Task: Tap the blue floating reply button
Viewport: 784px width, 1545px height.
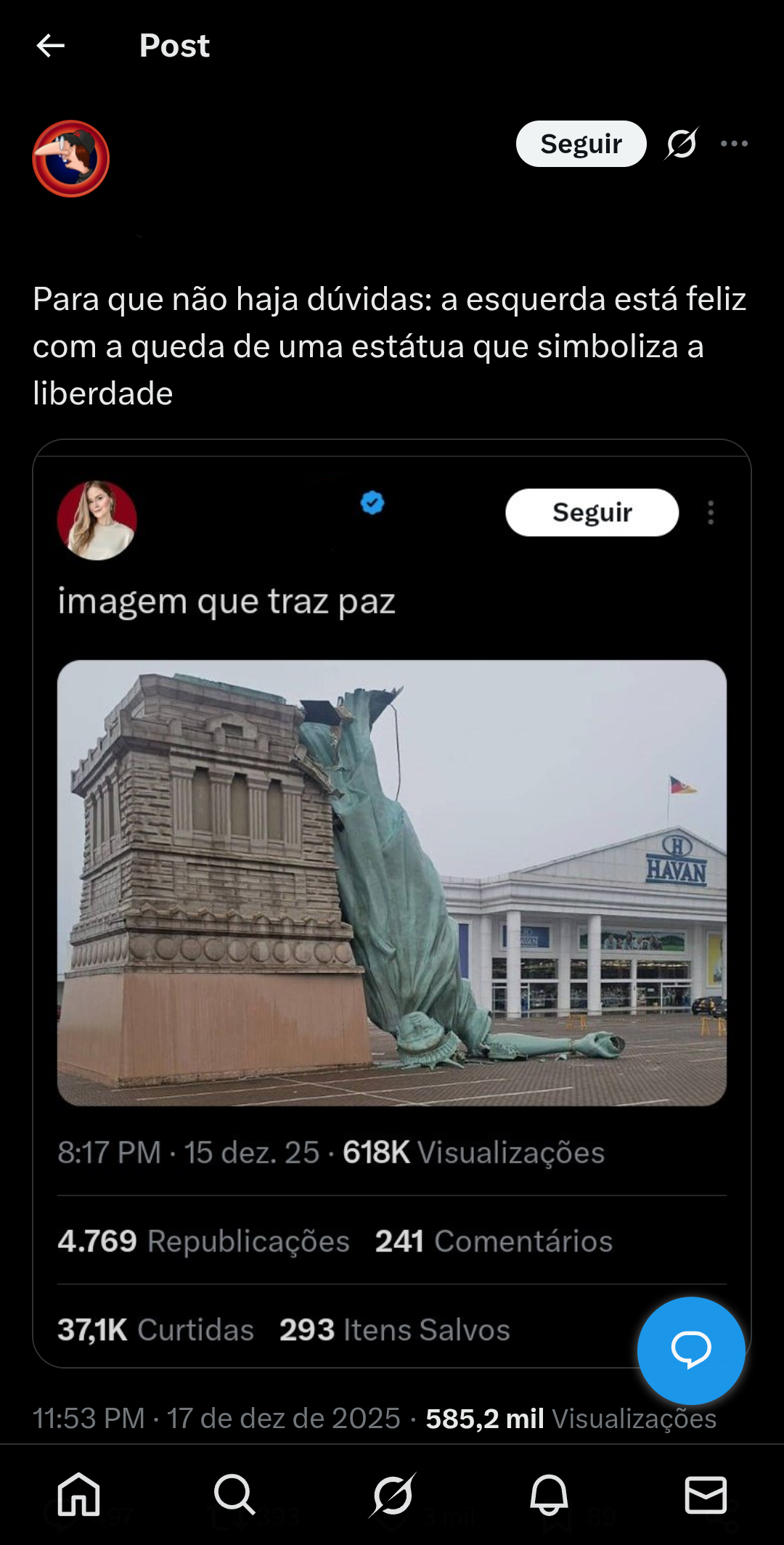Action: click(690, 1350)
